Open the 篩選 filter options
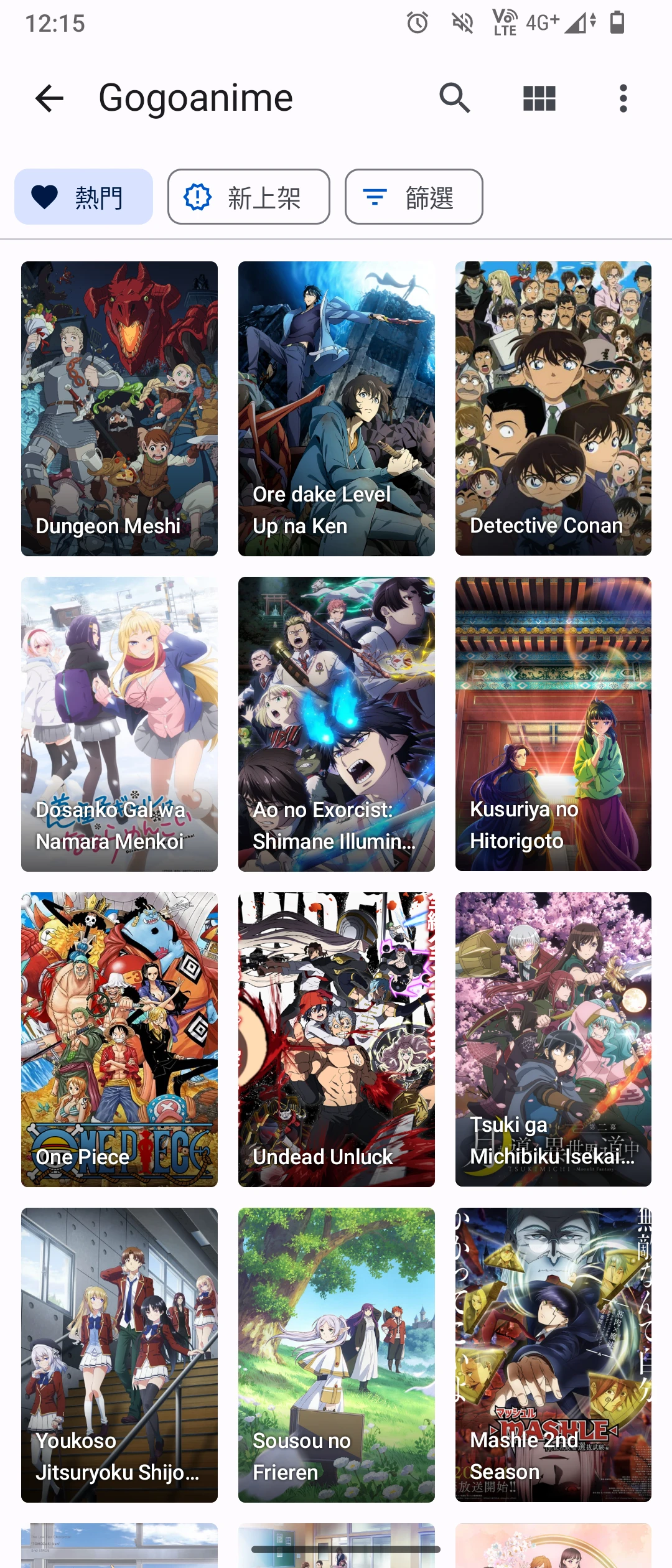The height and width of the screenshot is (1568, 672). (414, 197)
